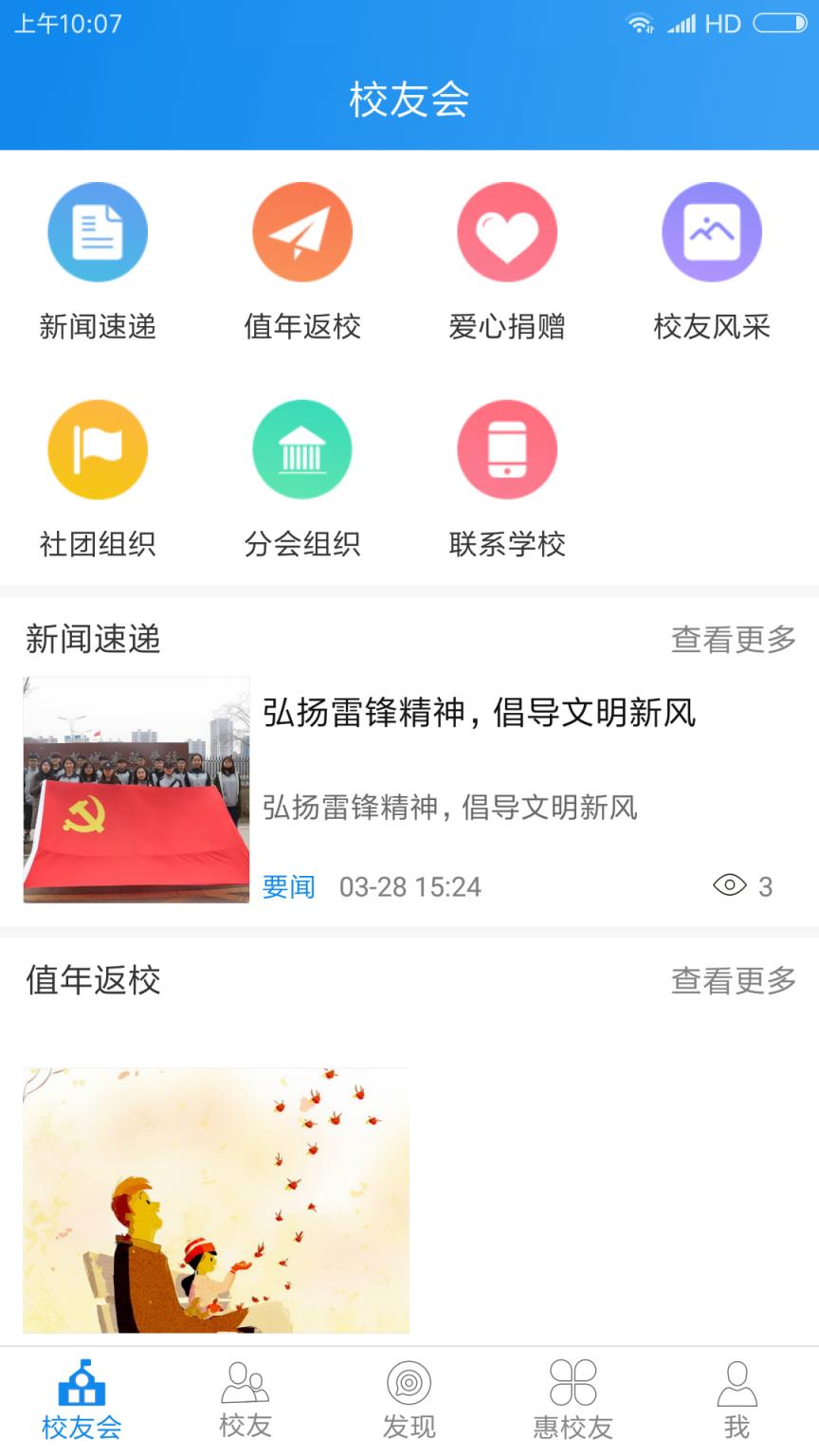The height and width of the screenshot is (1456, 819).
Task: Click the 社团组织 flag icon
Action: pyautogui.click(x=98, y=448)
